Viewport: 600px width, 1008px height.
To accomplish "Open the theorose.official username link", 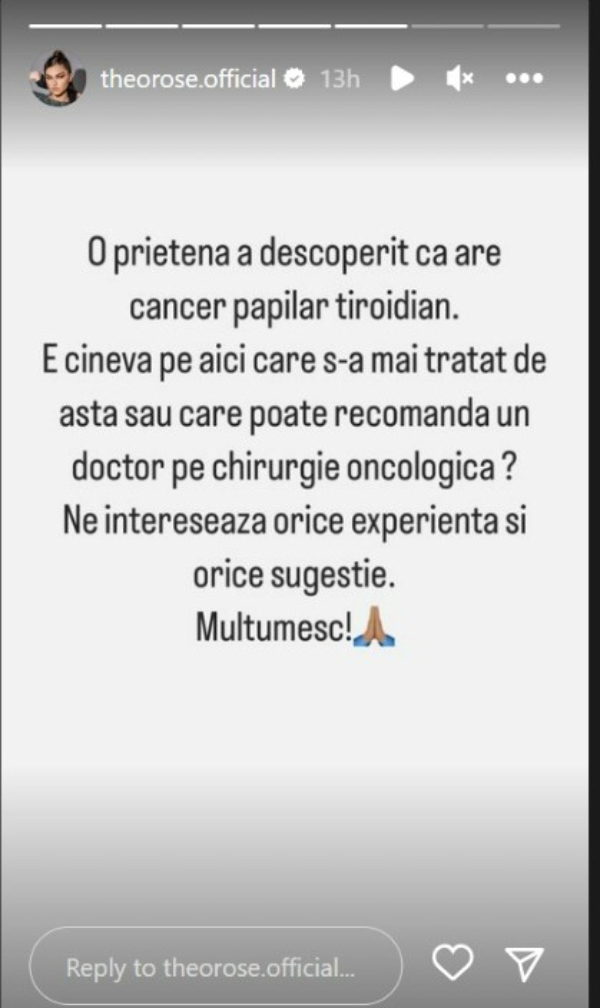I will [188, 79].
